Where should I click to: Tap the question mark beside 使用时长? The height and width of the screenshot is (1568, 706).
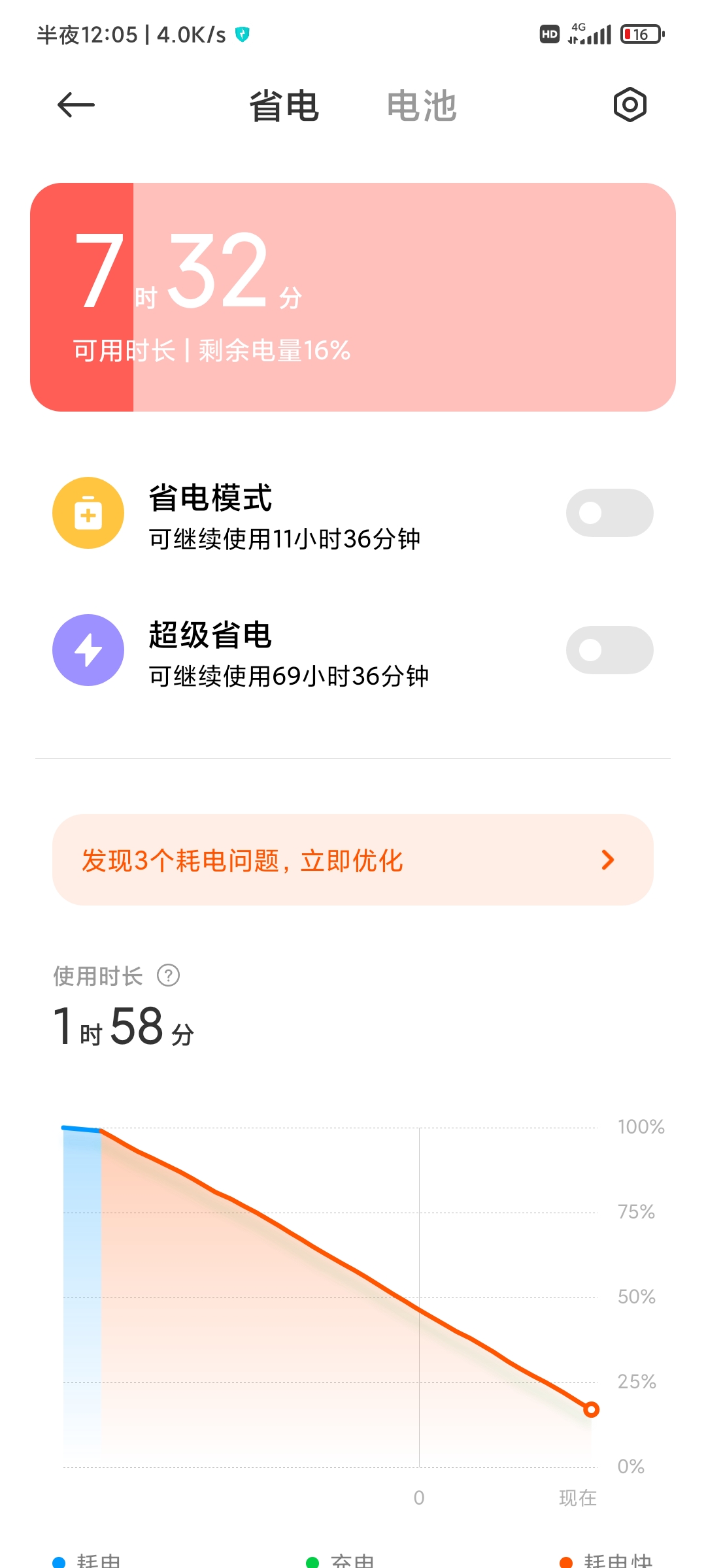pos(168,975)
